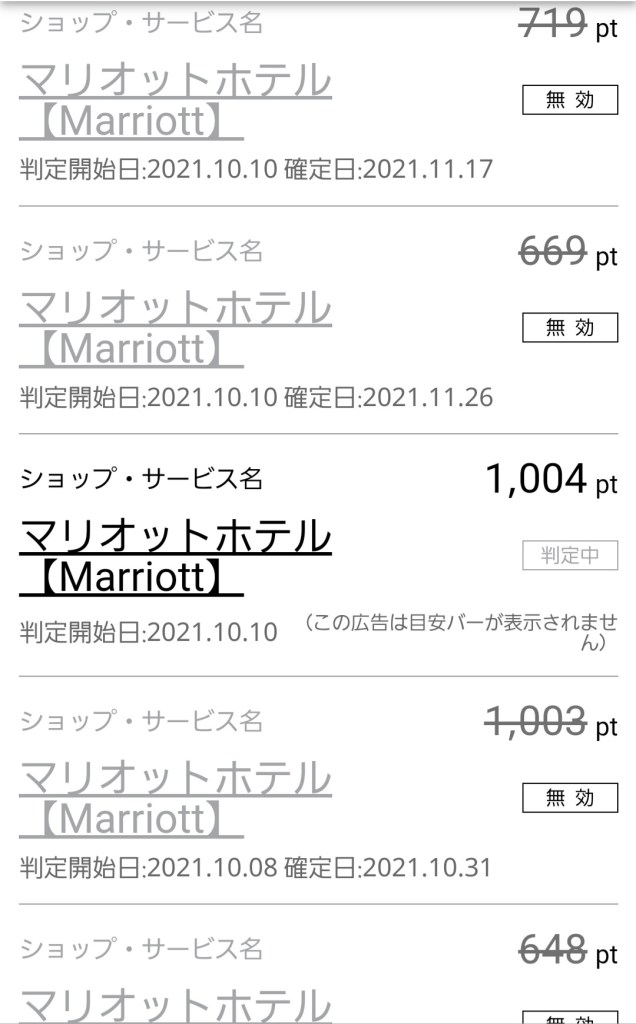Select the Marriott link in the 1,003 pt entry
The height and width of the screenshot is (1024, 636).
(x=175, y=798)
